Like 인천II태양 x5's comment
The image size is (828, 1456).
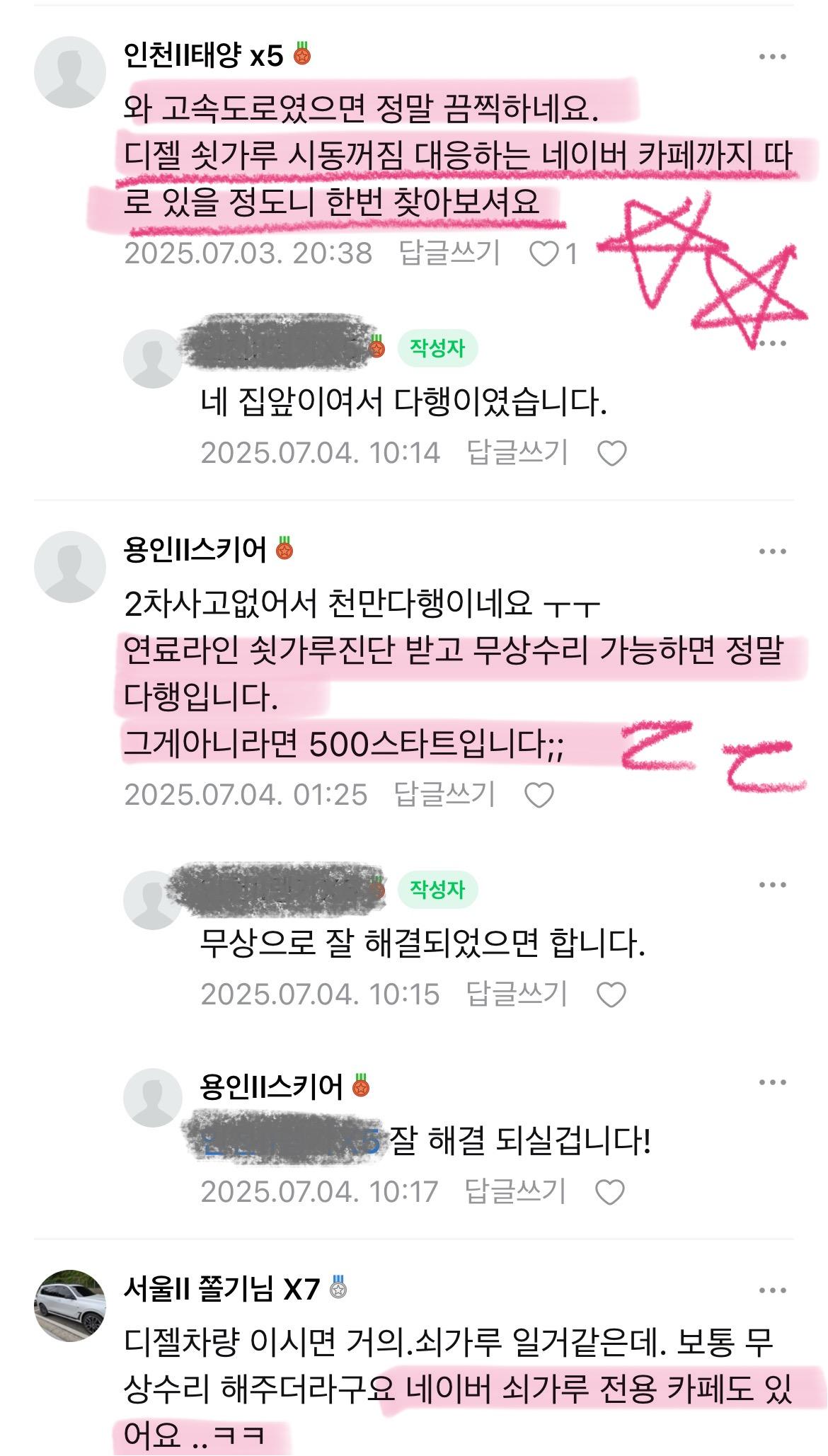pyautogui.click(x=544, y=254)
